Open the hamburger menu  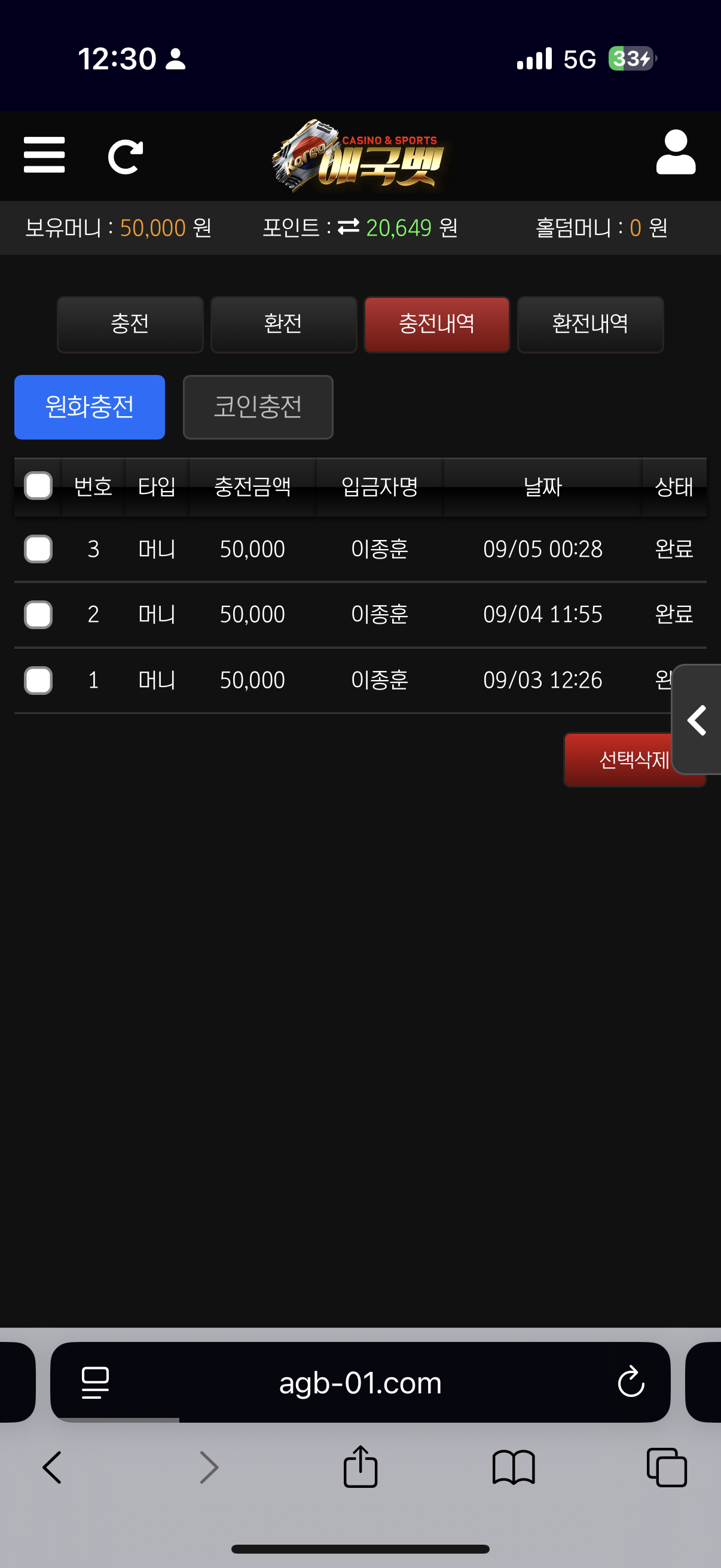point(44,155)
